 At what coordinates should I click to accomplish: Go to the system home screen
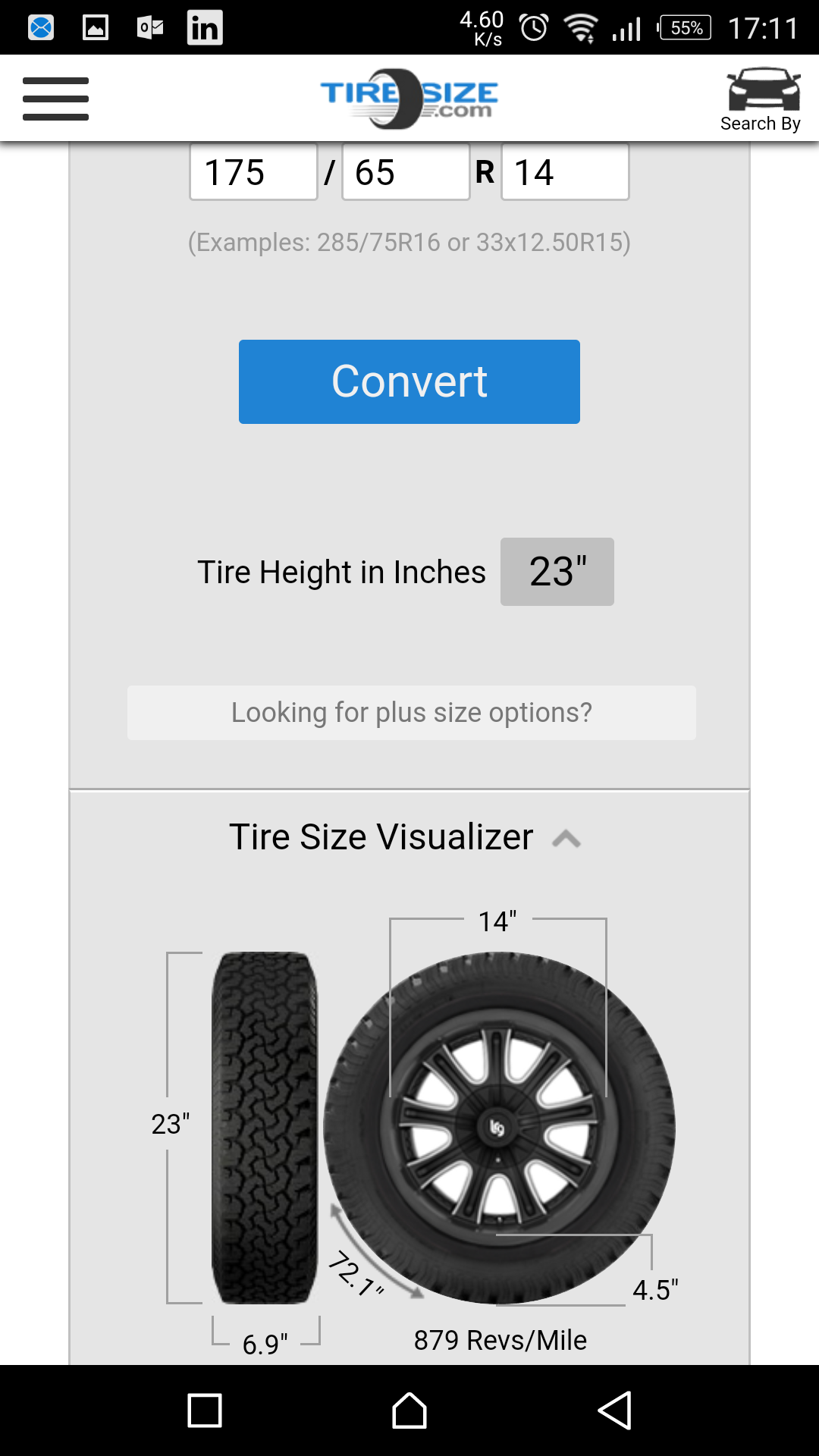[409, 1410]
